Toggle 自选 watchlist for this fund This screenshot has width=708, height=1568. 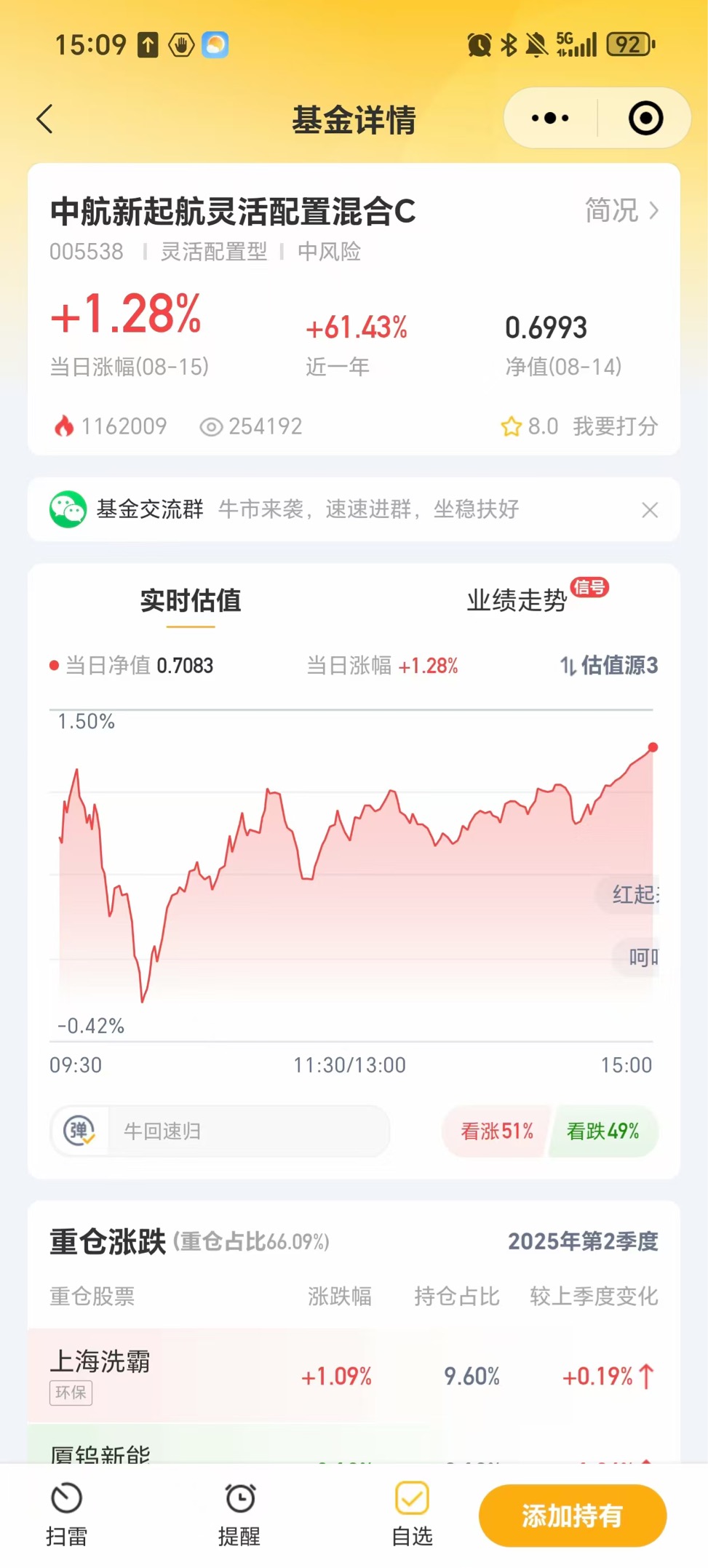click(412, 1515)
